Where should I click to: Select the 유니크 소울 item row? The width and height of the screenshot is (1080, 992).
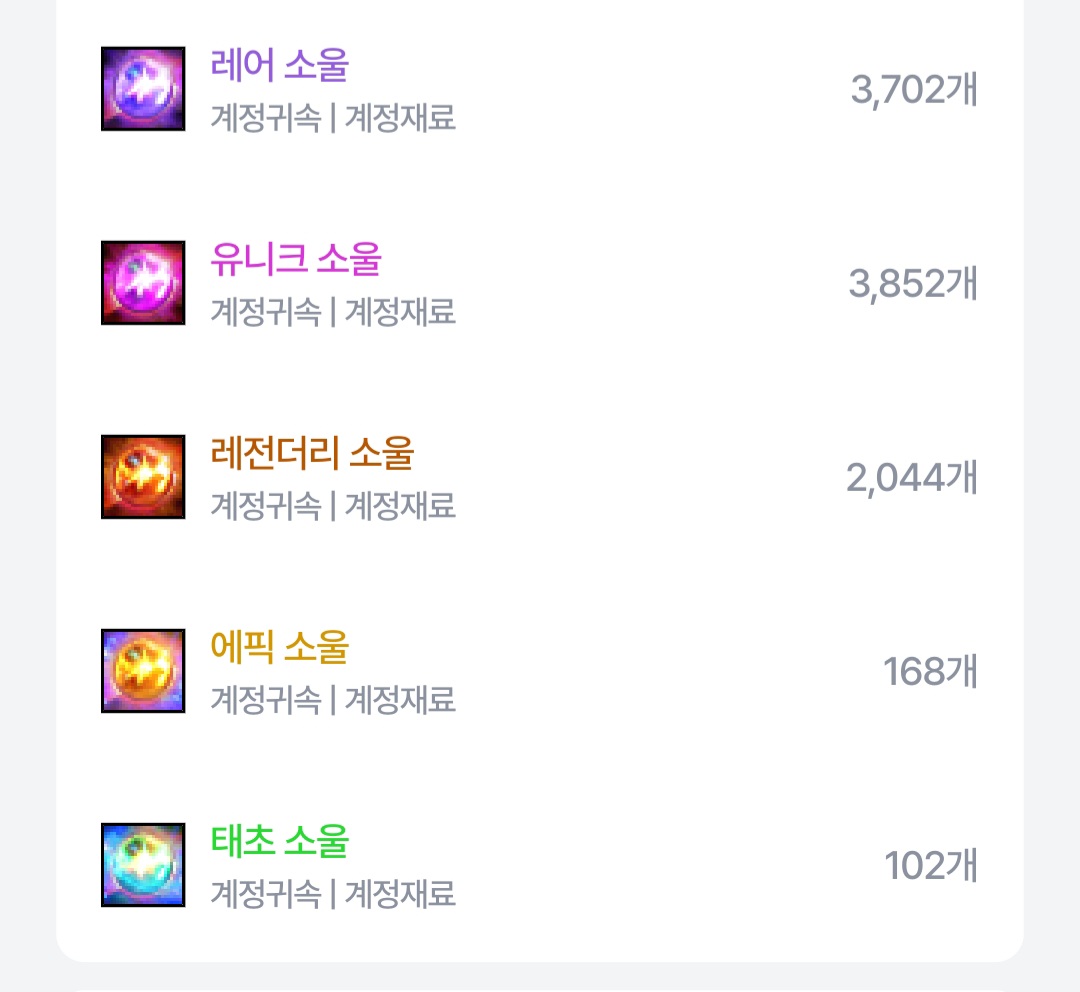[x=540, y=283]
